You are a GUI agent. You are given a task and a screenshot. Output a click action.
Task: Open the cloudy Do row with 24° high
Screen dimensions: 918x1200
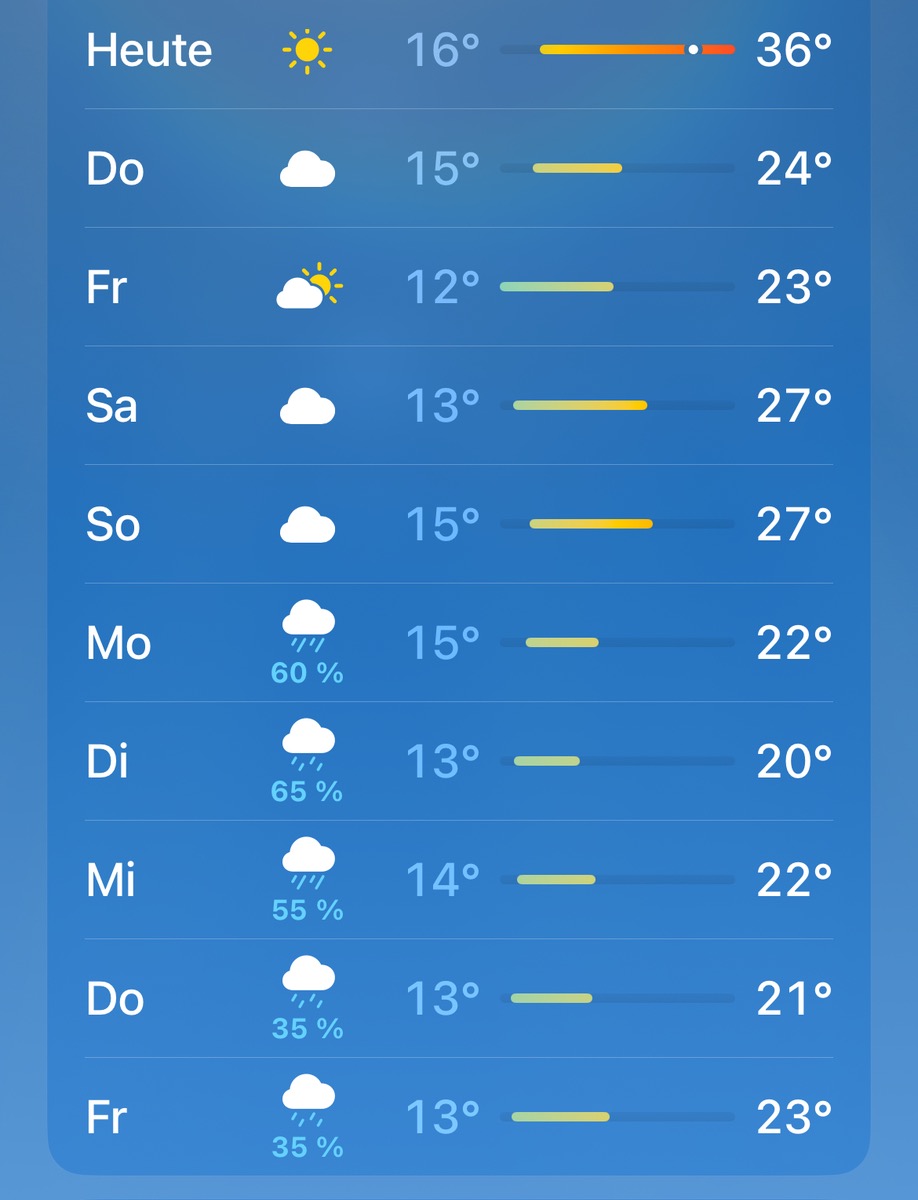click(x=459, y=169)
